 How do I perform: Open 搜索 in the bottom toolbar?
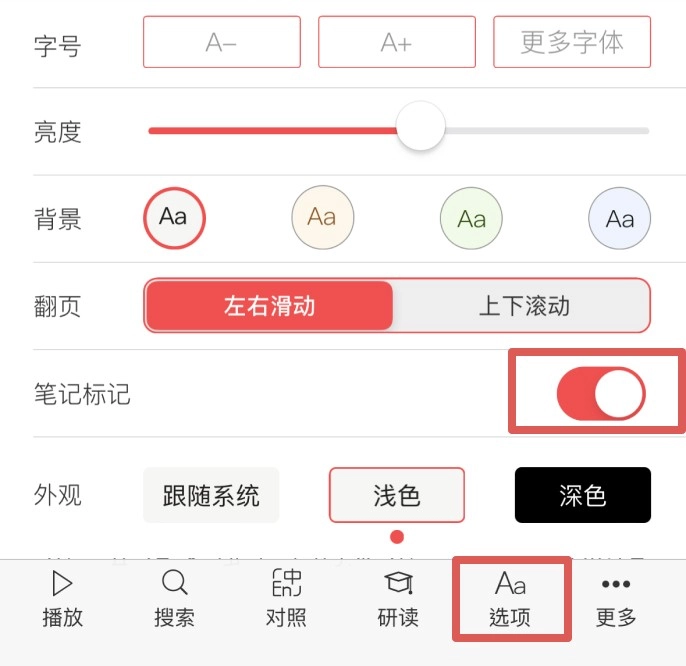tap(174, 599)
